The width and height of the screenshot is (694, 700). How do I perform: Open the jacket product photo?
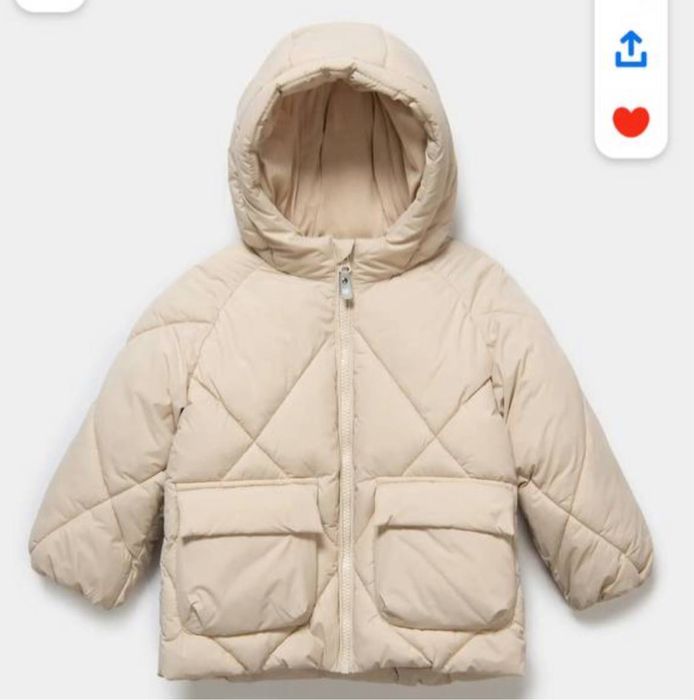click(x=340, y=380)
